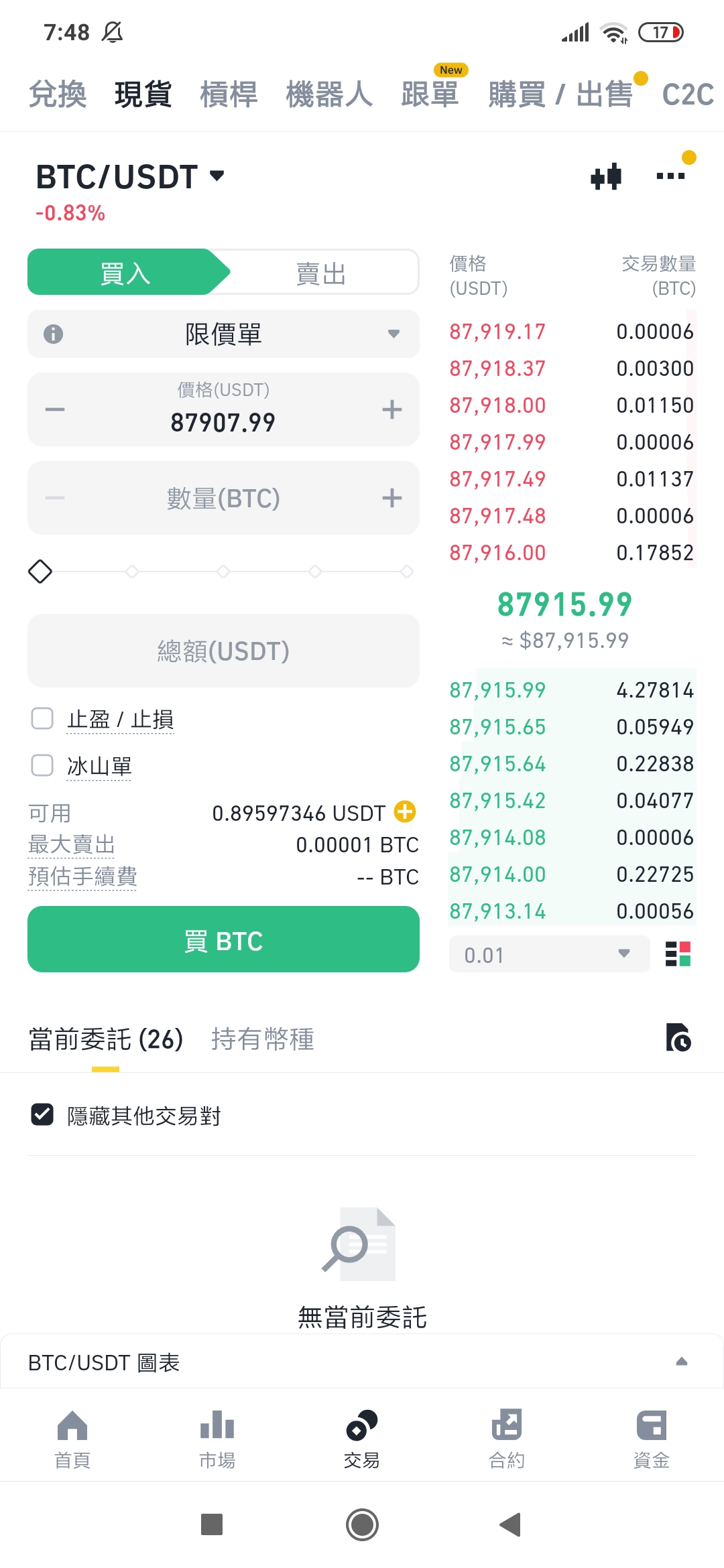Screen dimensions: 724x1568
Task: Open order history via the clock icon
Action: pyautogui.click(x=680, y=1038)
